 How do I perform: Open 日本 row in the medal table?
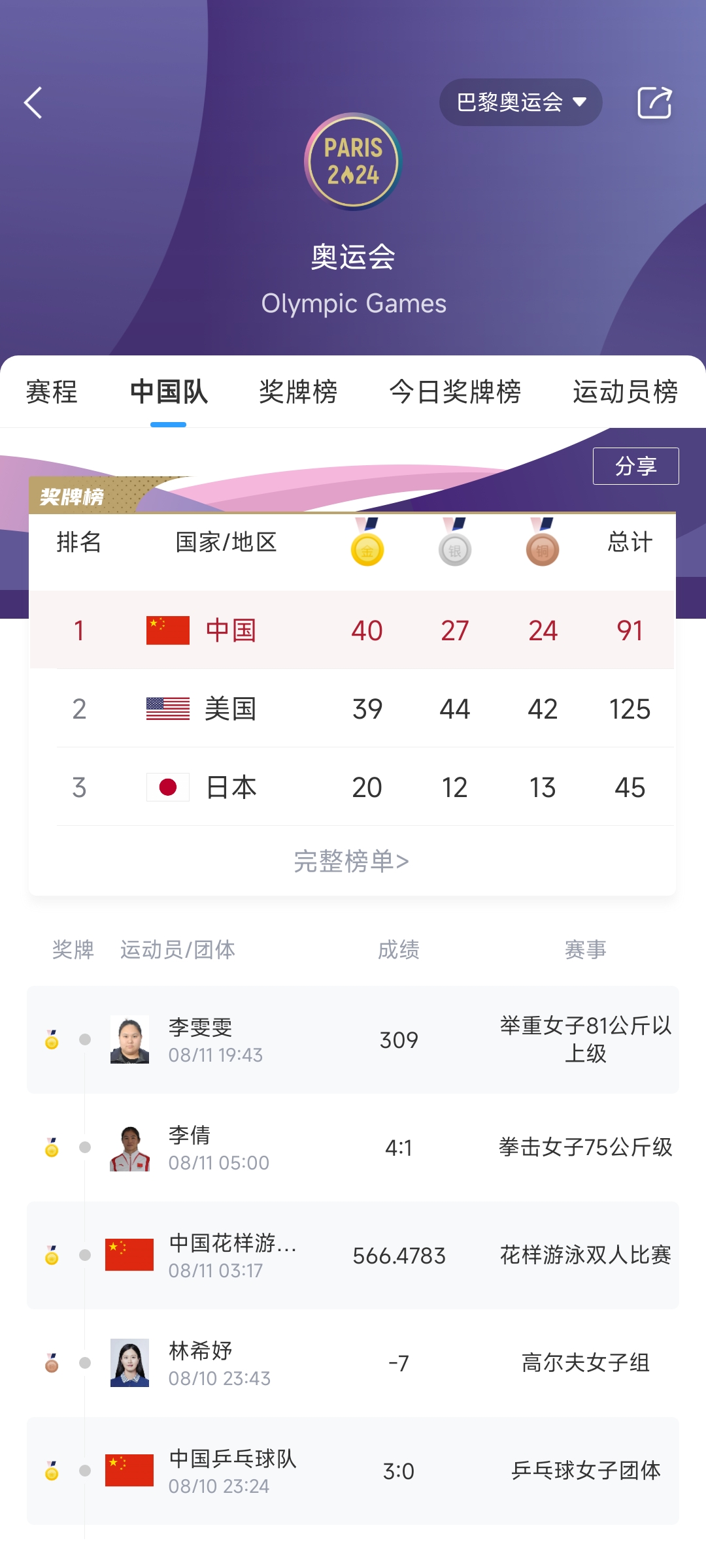coord(352,787)
